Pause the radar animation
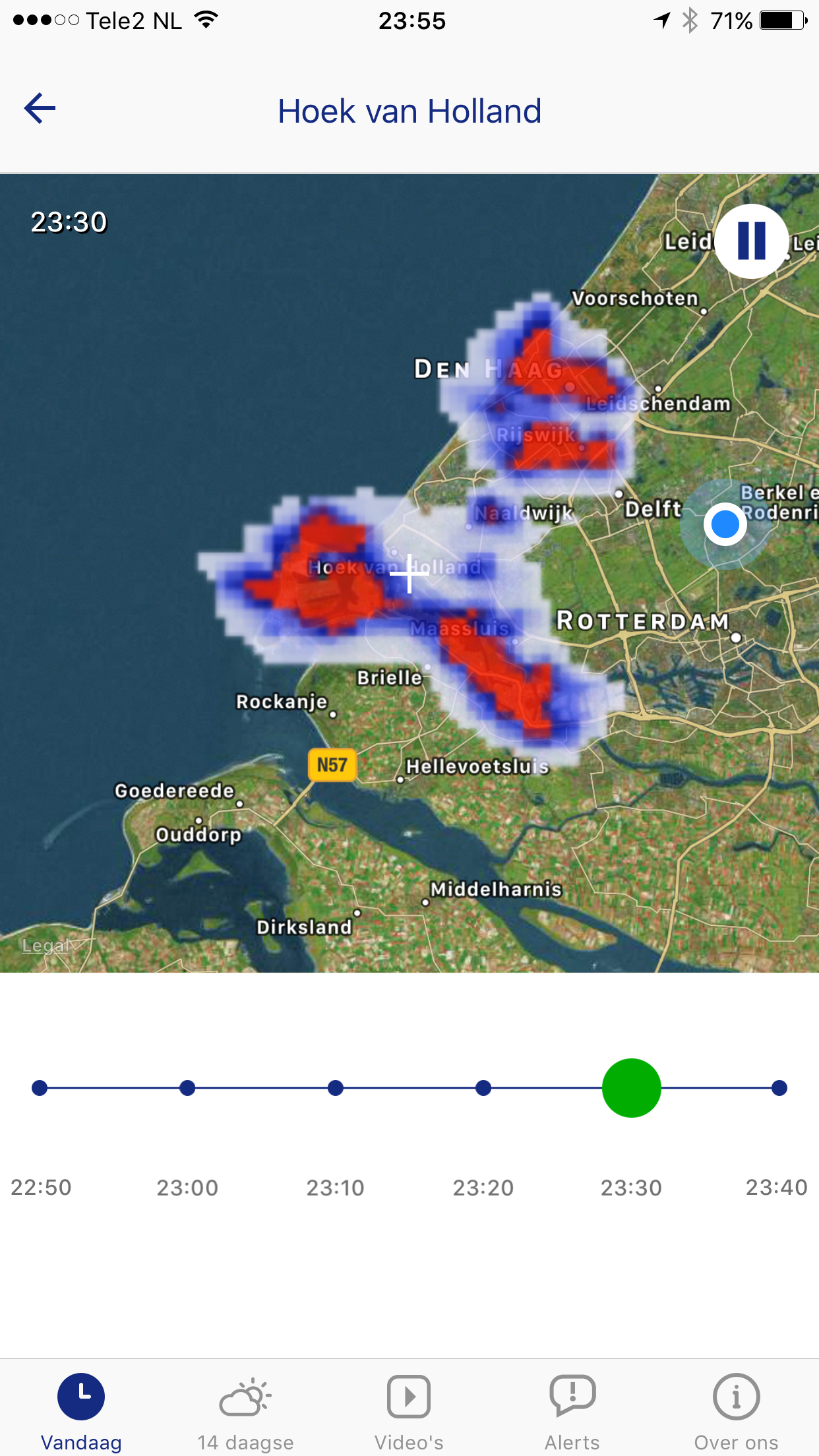 [751, 241]
